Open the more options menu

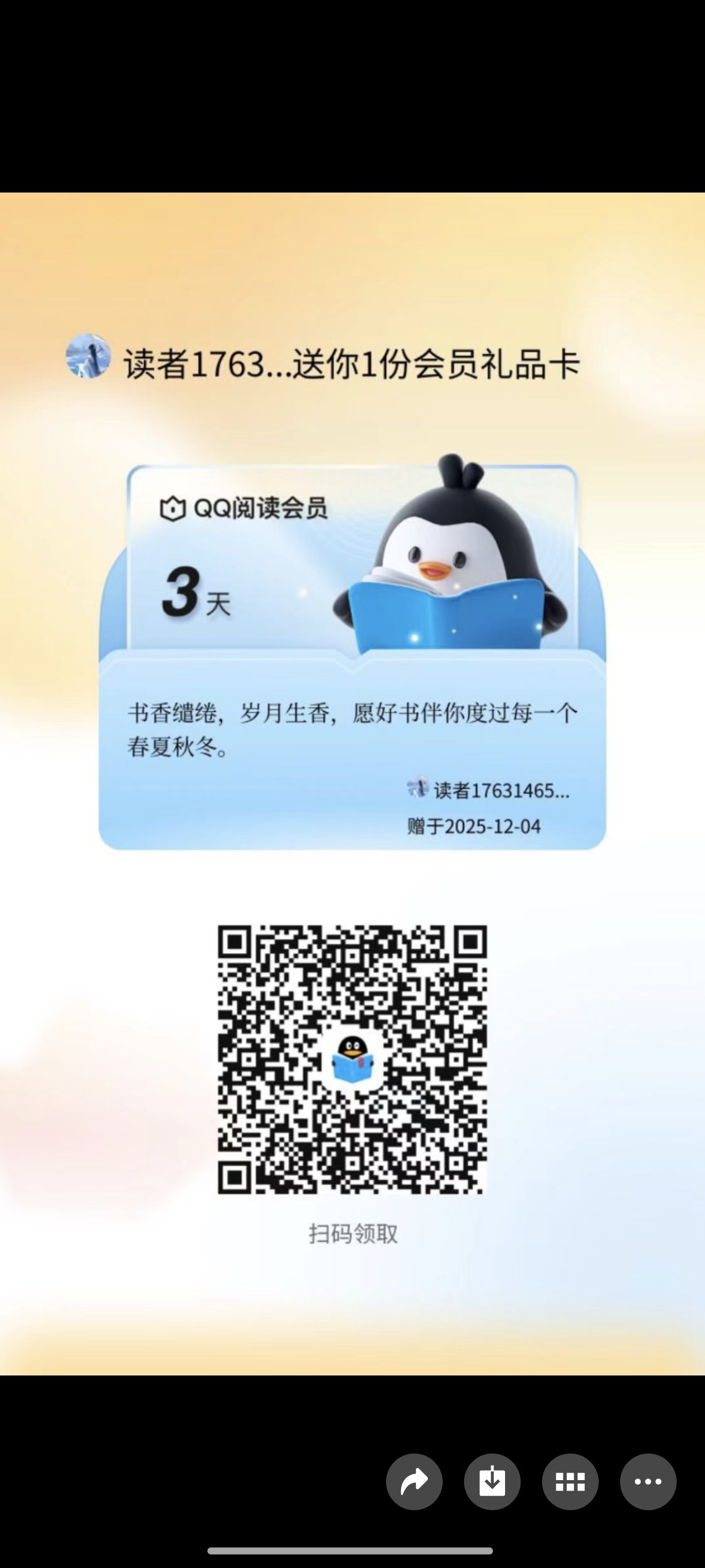(648, 1482)
